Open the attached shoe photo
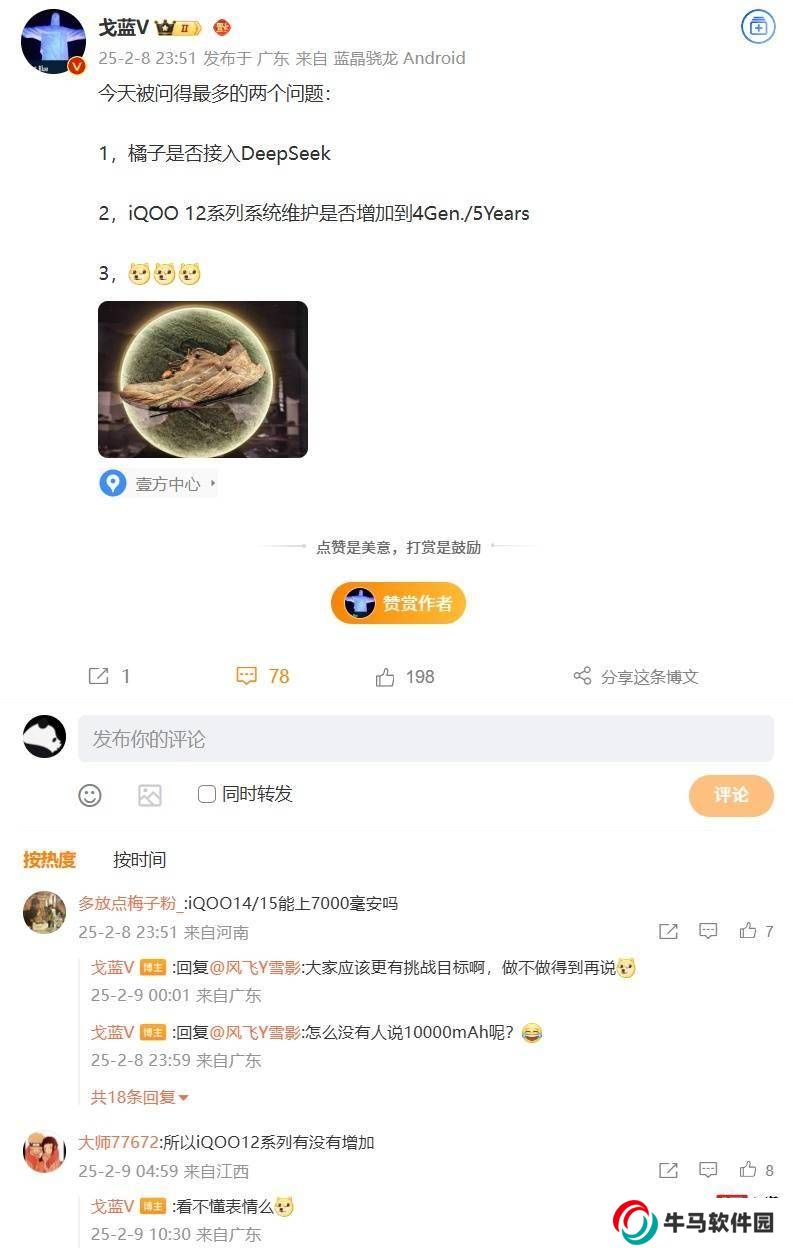This screenshot has height=1248, width=793. click(x=203, y=379)
